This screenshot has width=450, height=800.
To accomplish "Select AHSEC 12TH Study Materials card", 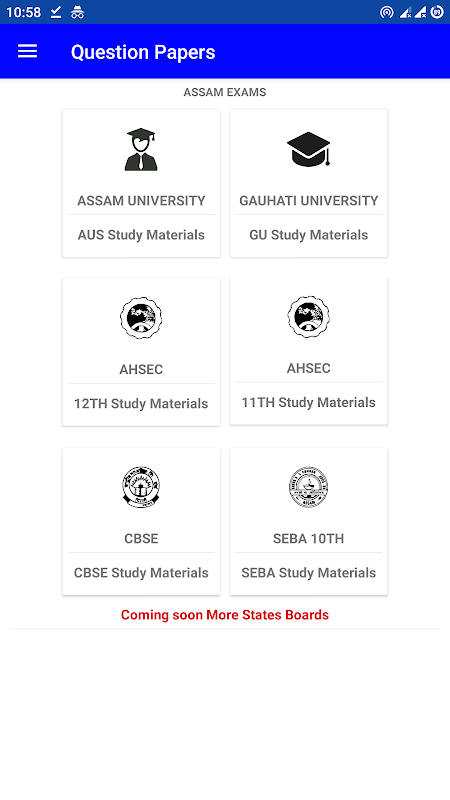I will pos(141,352).
